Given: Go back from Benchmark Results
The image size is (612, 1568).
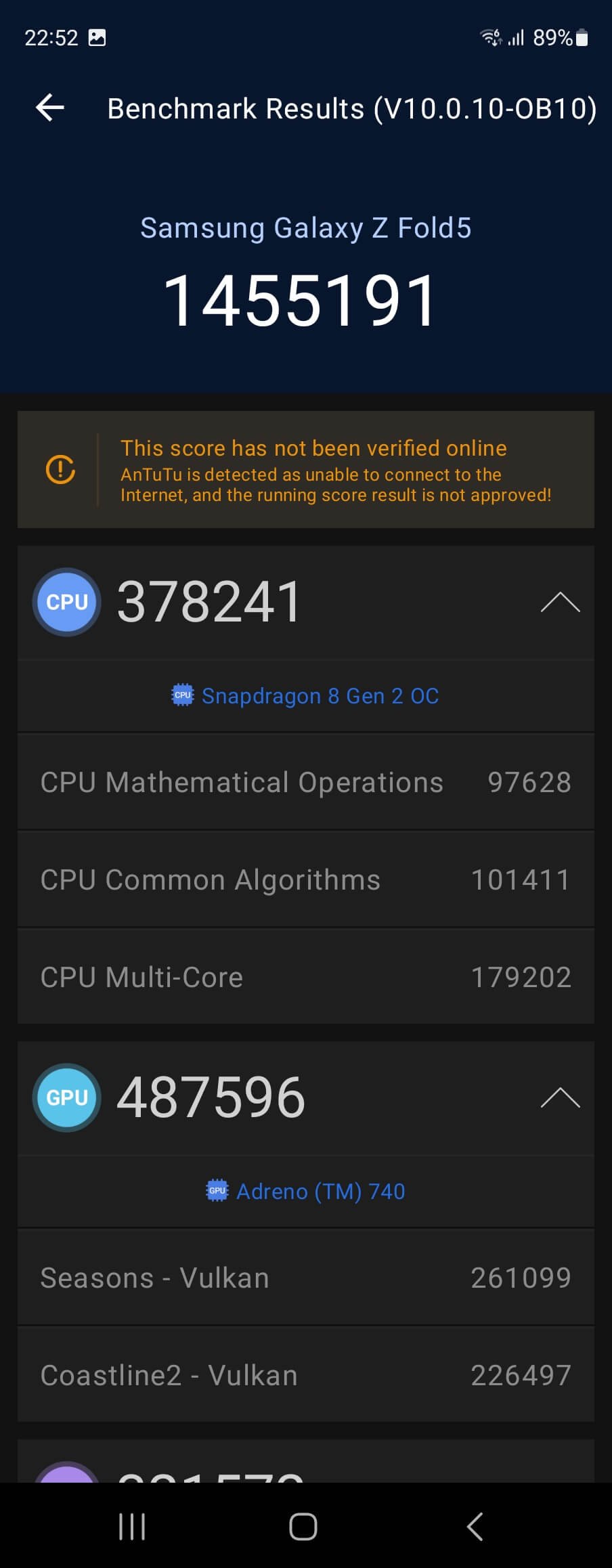Looking at the screenshot, I should (x=50, y=108).
